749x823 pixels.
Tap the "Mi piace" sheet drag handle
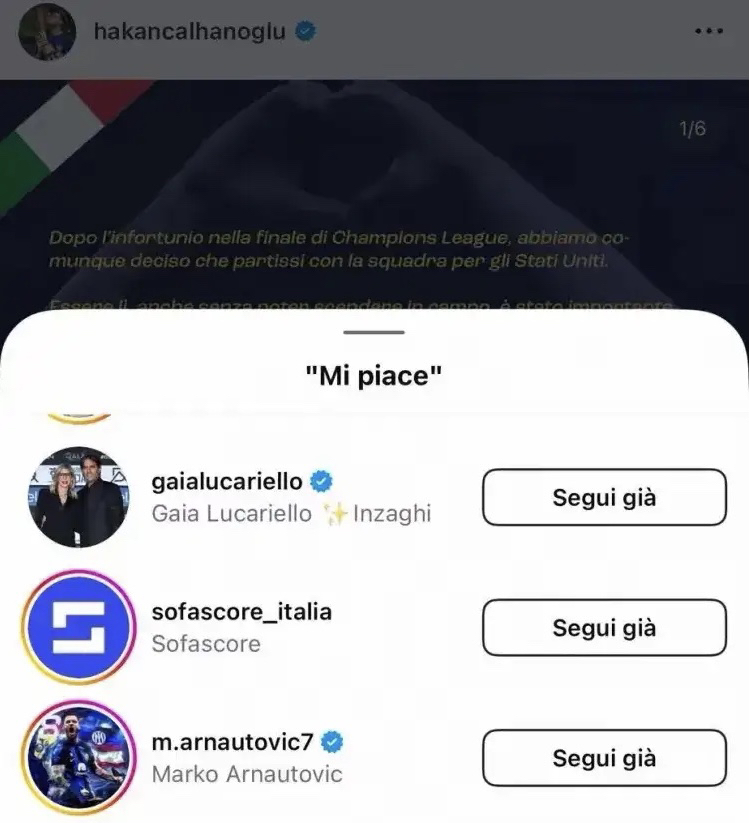pos(374,333)
